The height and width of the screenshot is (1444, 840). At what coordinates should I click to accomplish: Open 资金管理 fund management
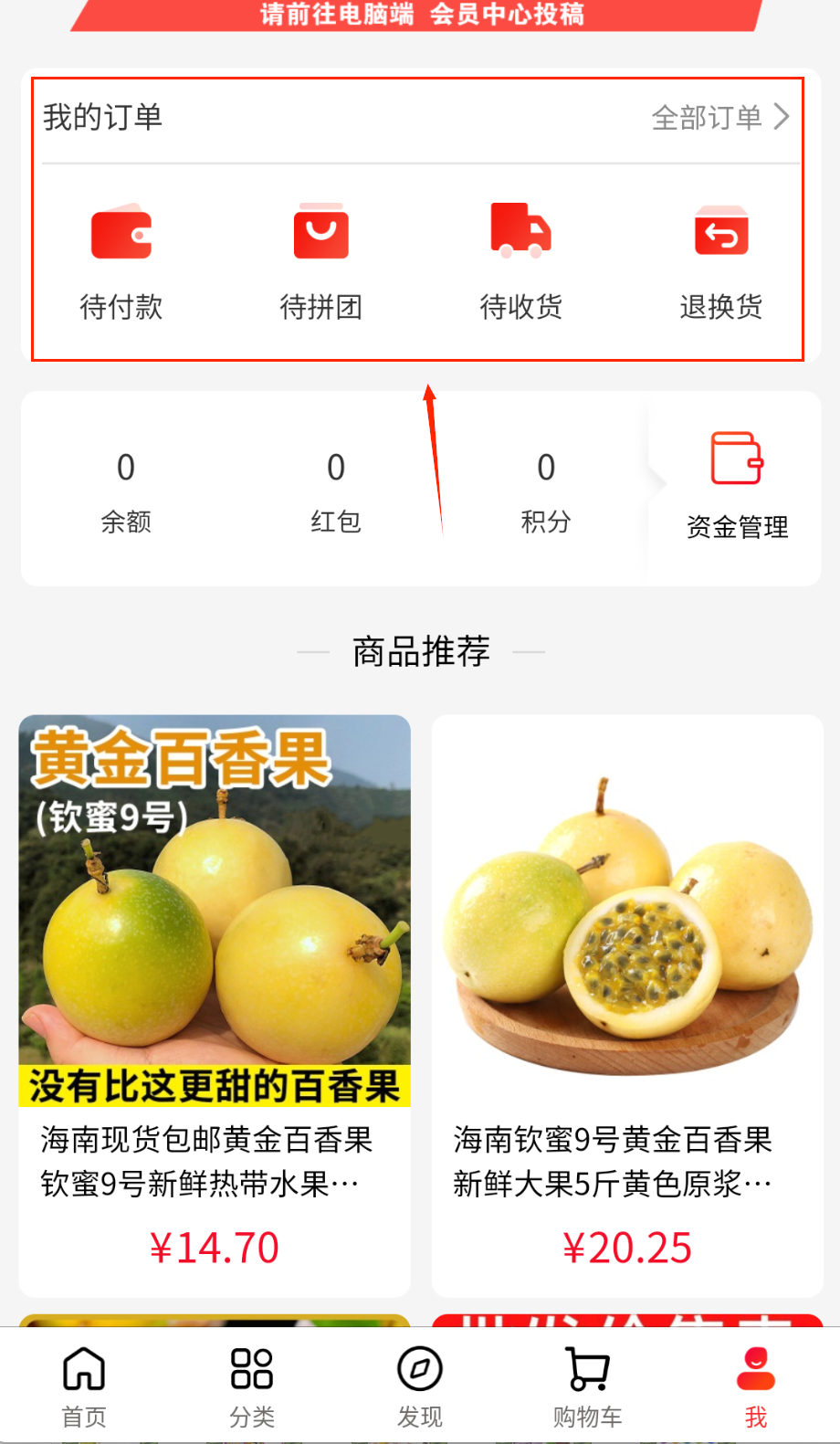point(737,486)
